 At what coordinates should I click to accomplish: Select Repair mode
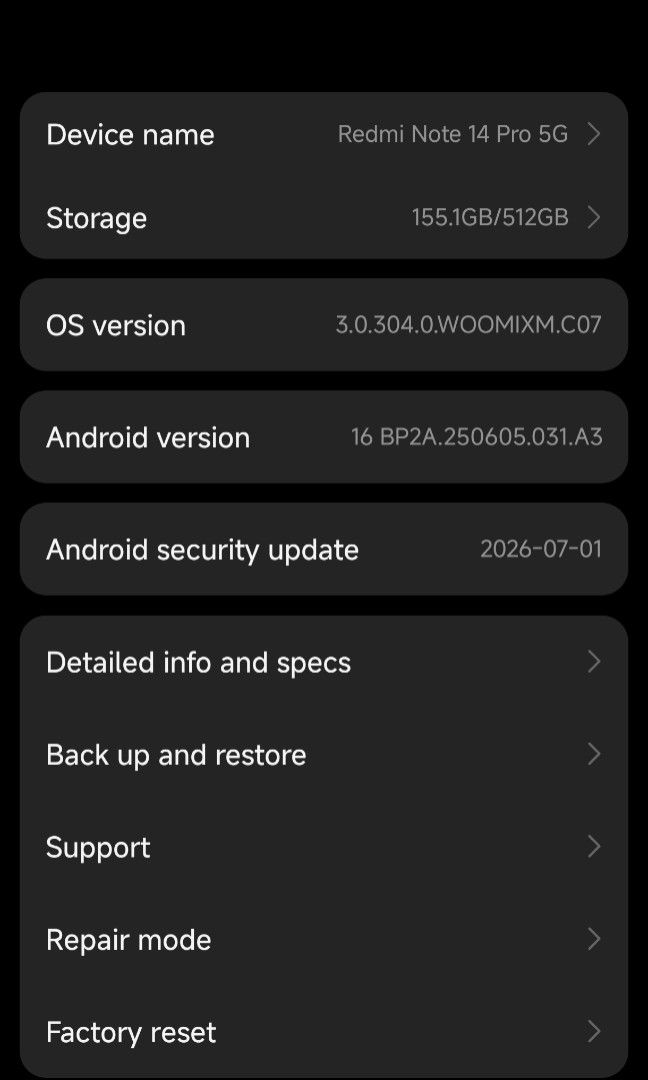(324, 939)
